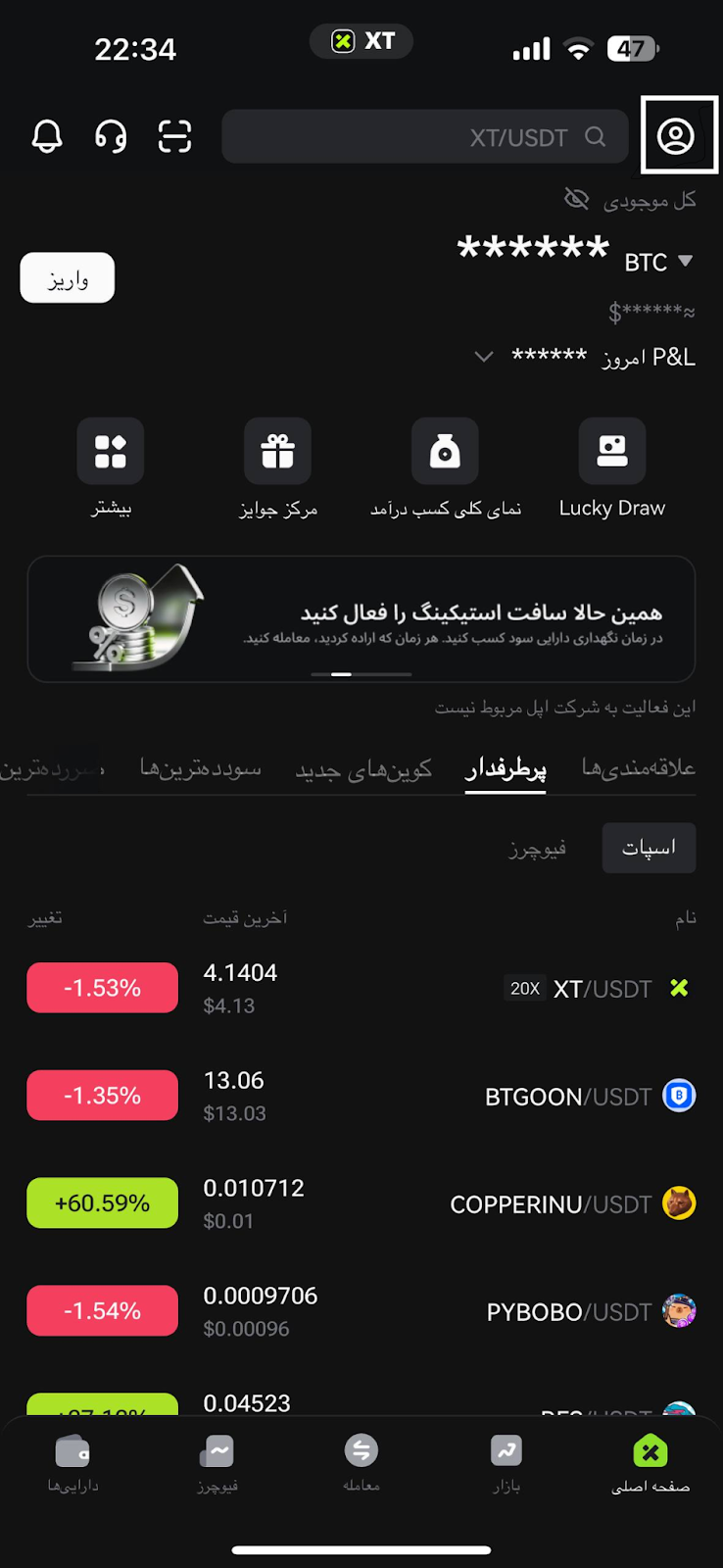This screenshot has width=723, height=1568.
Task: Open the Soft Staking banner
Action: tap(361, 619)
